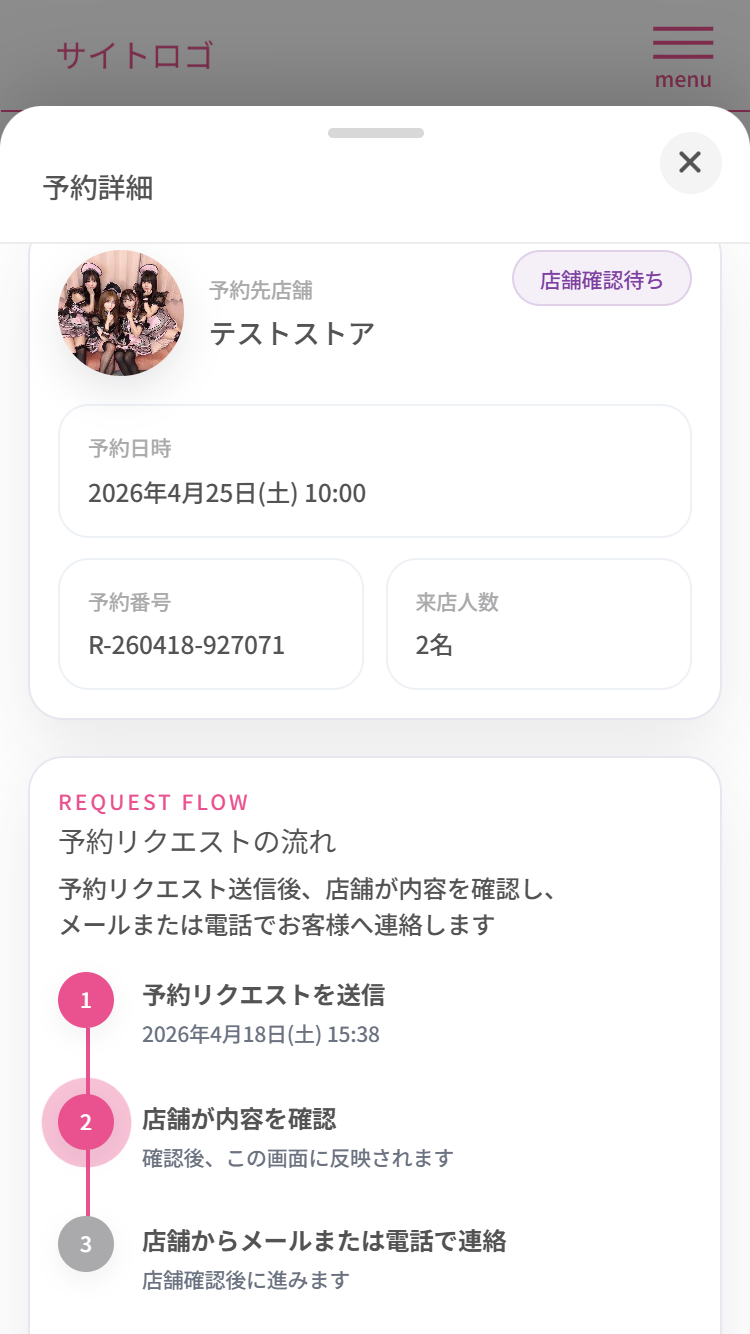Click the サイトロゴ site logo
The height and width of the screenshot is (1334, 750).
click(134, 55)
